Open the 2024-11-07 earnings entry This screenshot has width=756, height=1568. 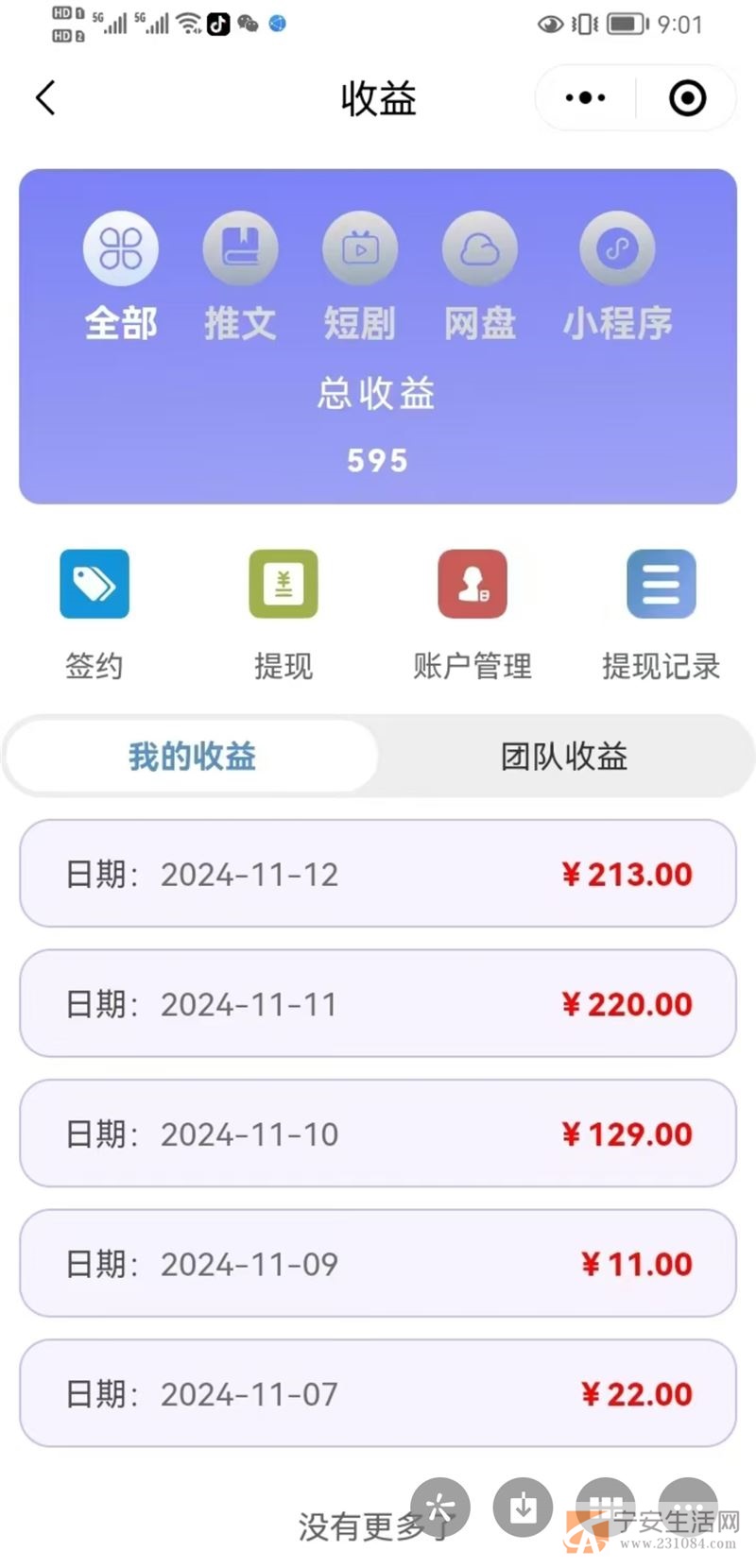(x=378, y=1393)
